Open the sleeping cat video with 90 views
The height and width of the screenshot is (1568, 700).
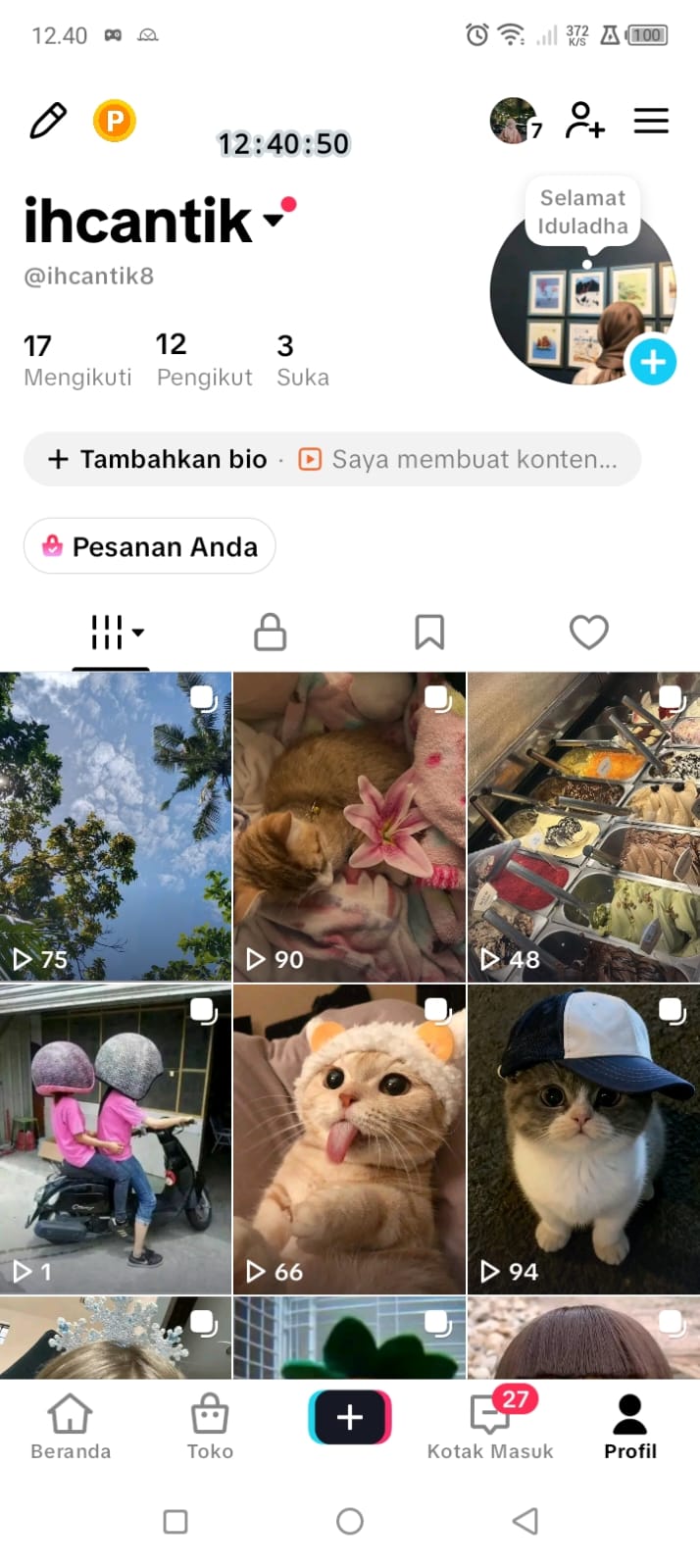tap(349, 827)
